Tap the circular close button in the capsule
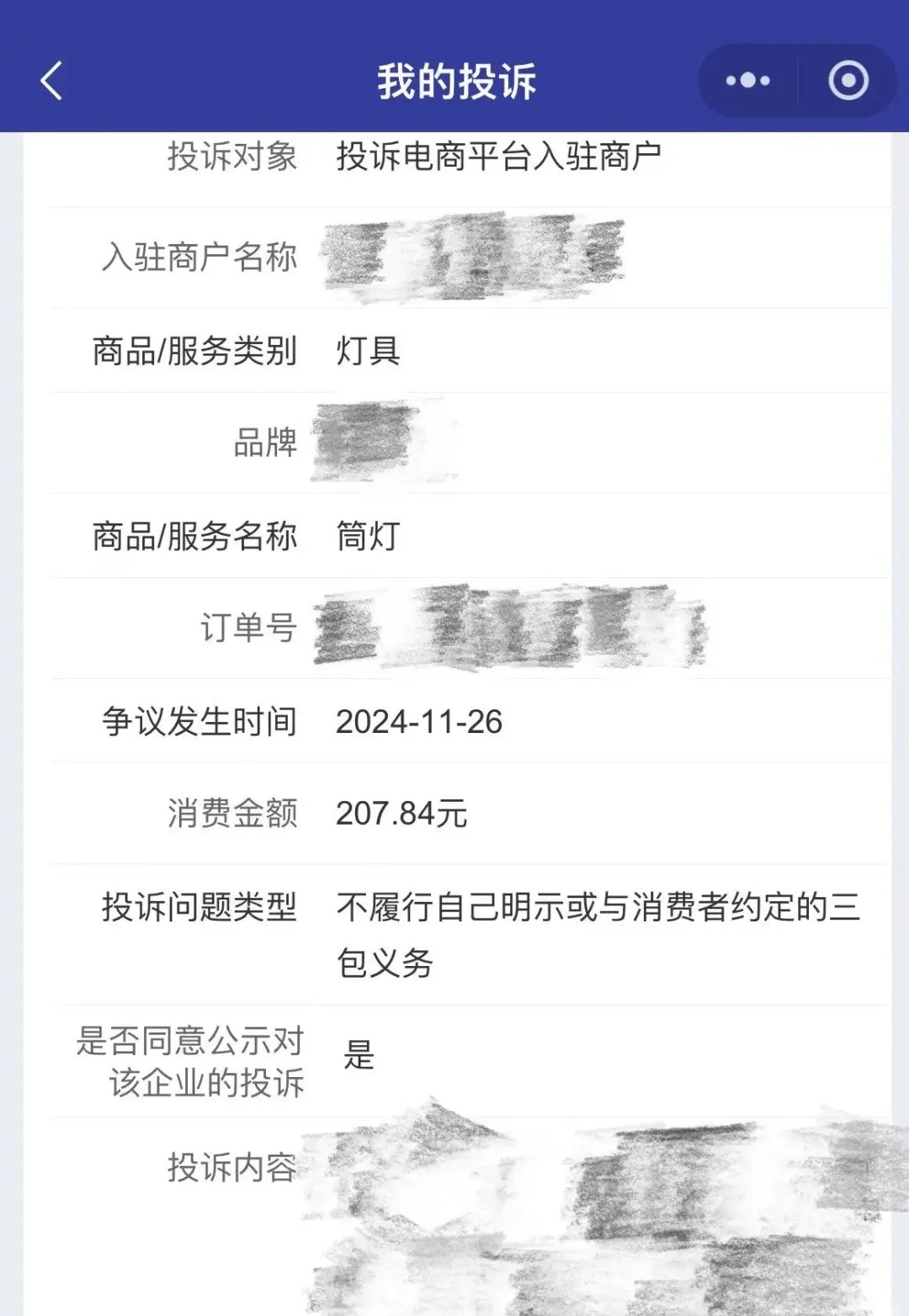Screen dimensions: 909x1316 point(848,80)
